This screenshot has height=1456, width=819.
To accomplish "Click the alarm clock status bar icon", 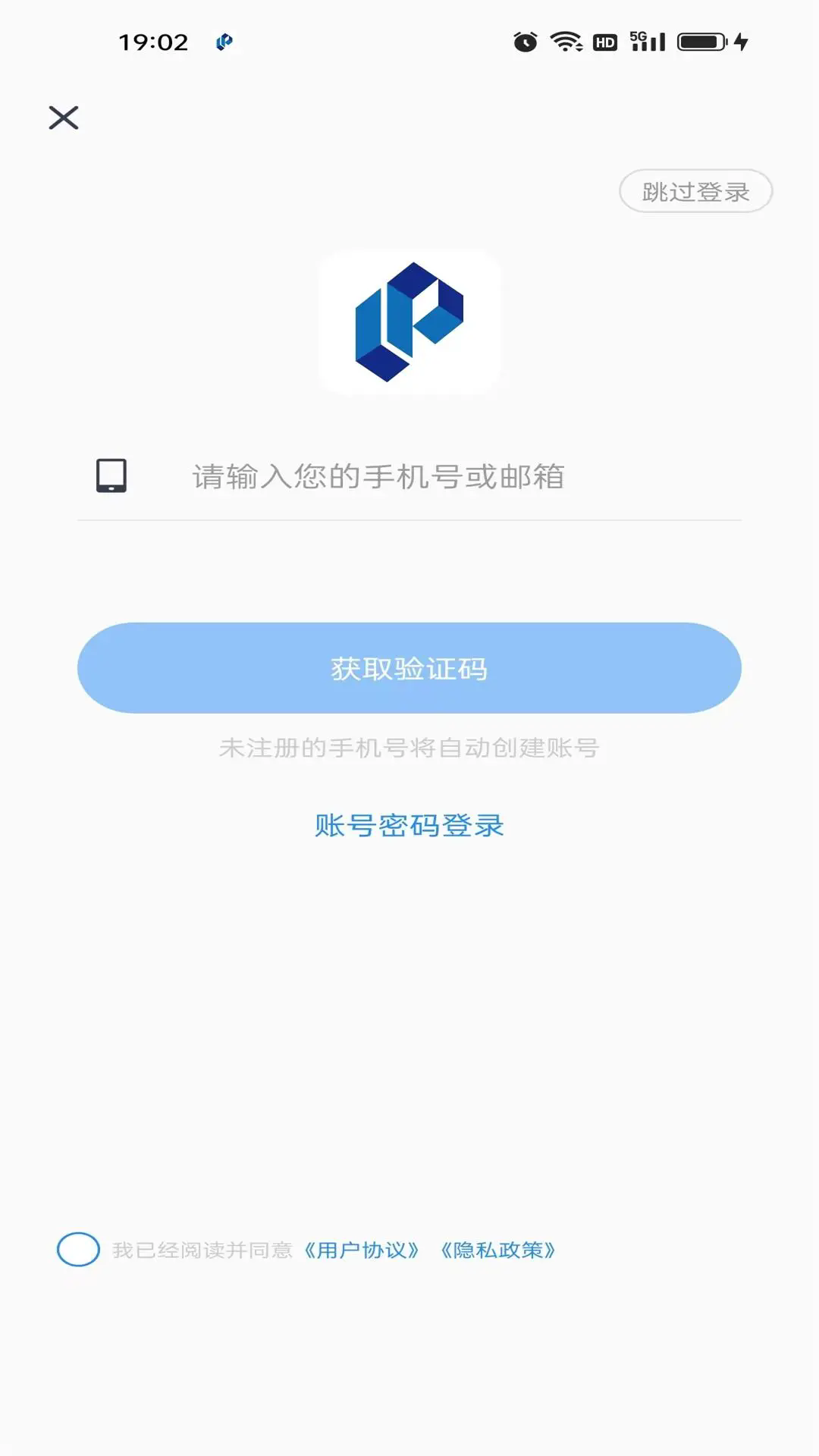I will point(524,43).
